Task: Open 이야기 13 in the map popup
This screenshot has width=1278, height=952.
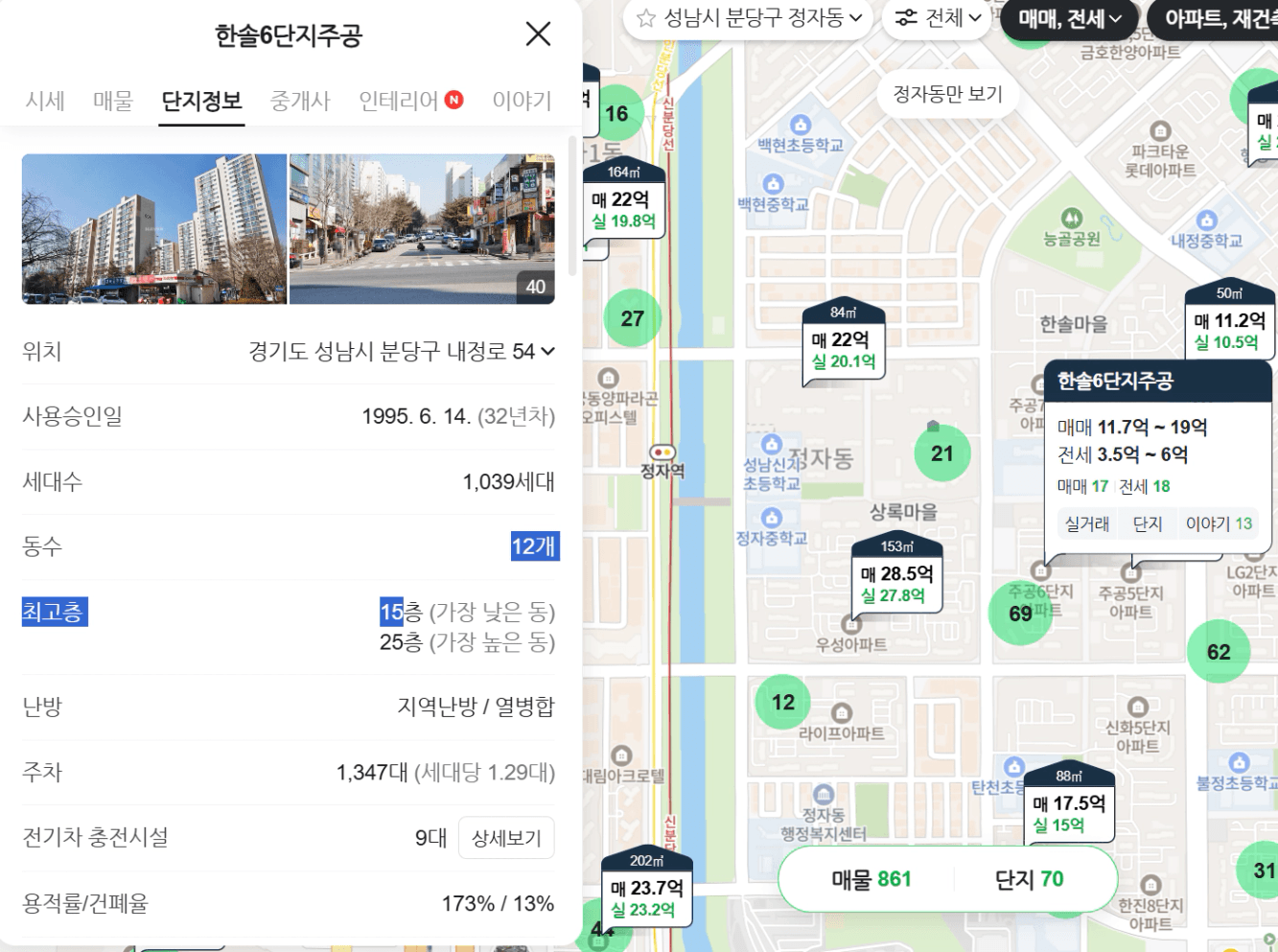Action: (x=1219, y=523)
